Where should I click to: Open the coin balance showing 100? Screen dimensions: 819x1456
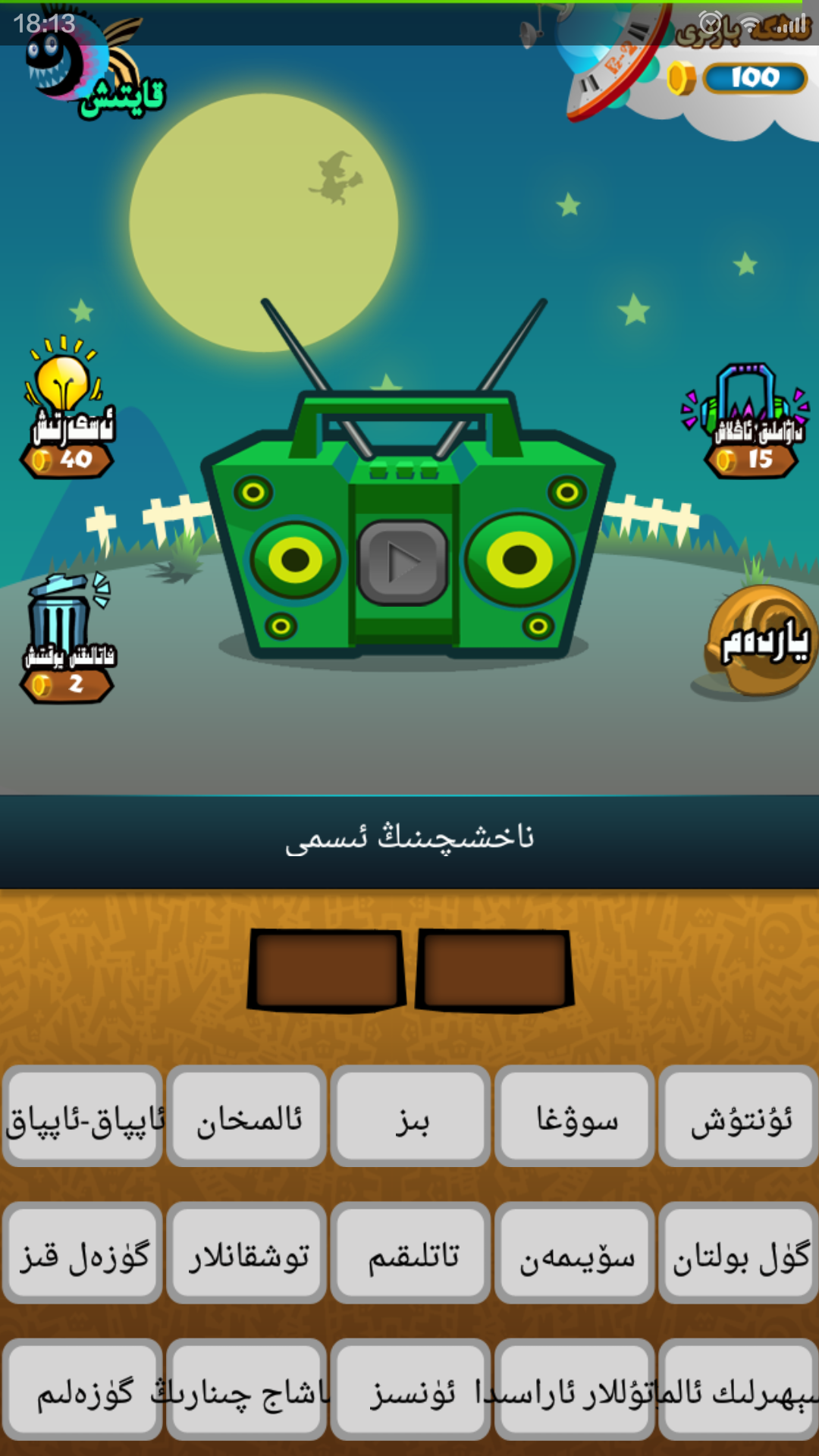click(737, 78)
